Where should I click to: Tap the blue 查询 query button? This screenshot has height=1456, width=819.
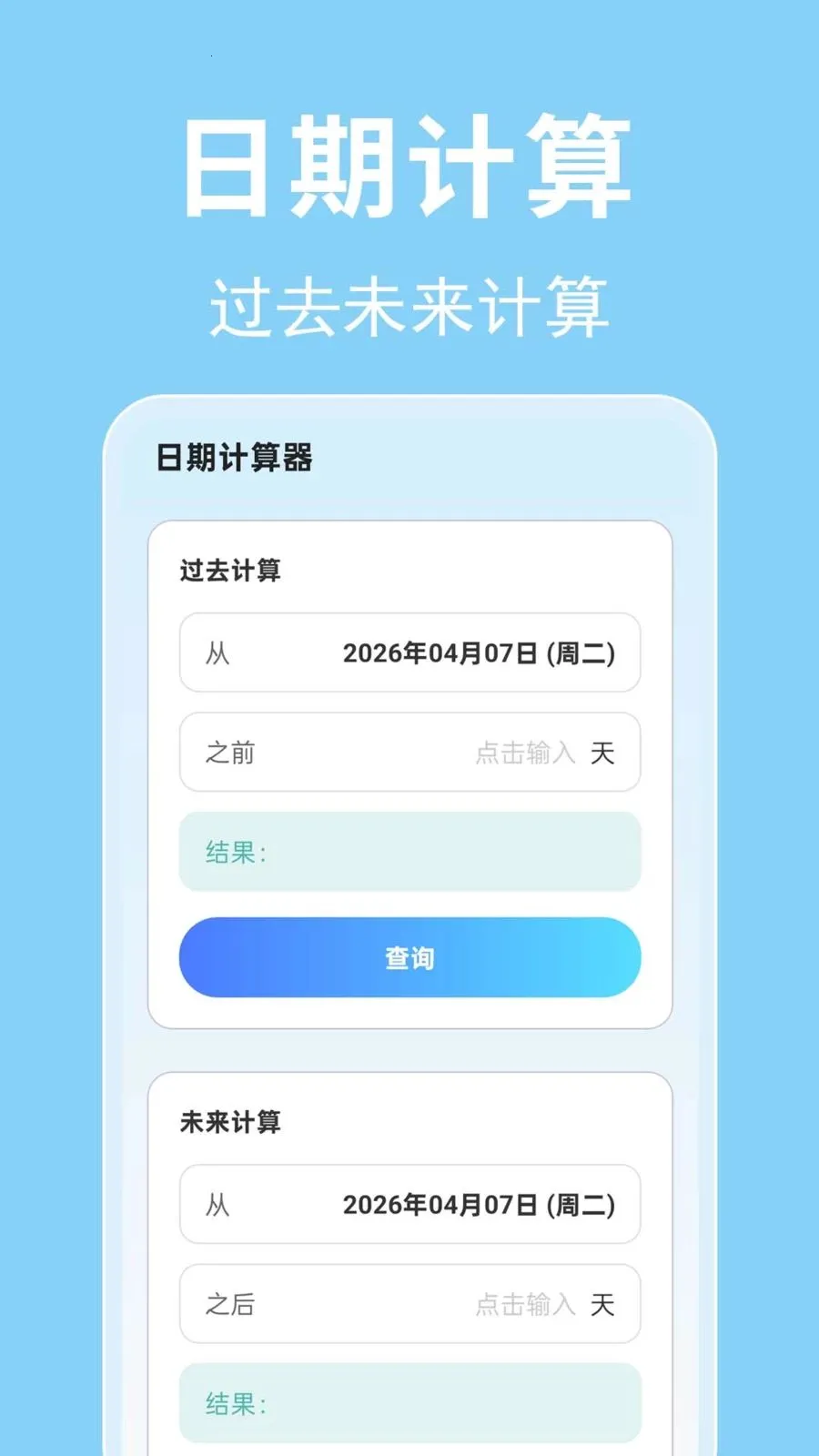click(409, 956)
